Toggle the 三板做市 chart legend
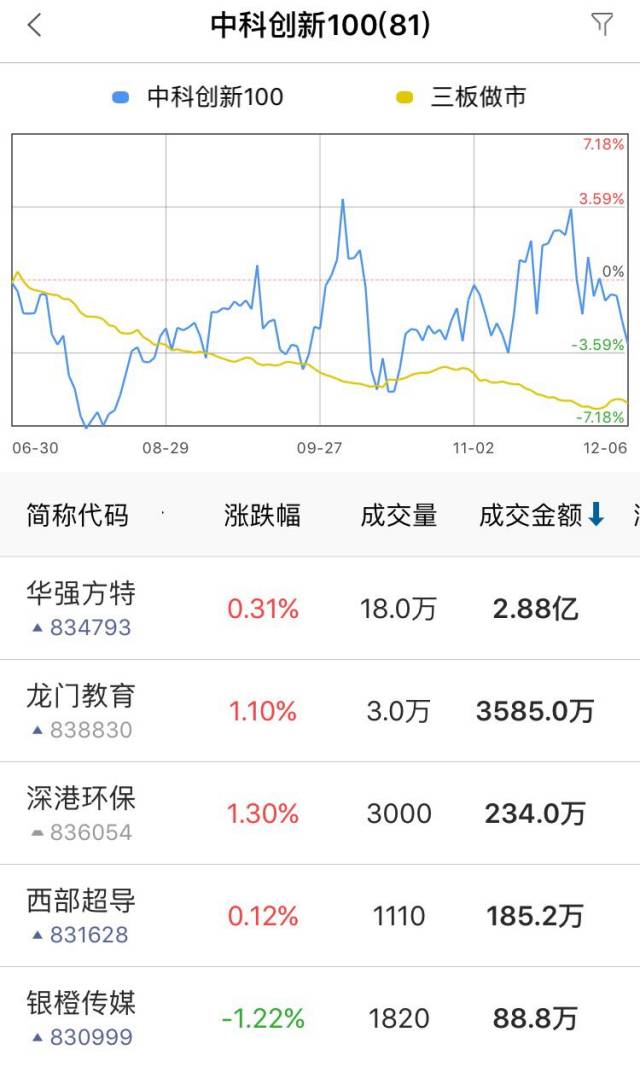 click(461, 97)
